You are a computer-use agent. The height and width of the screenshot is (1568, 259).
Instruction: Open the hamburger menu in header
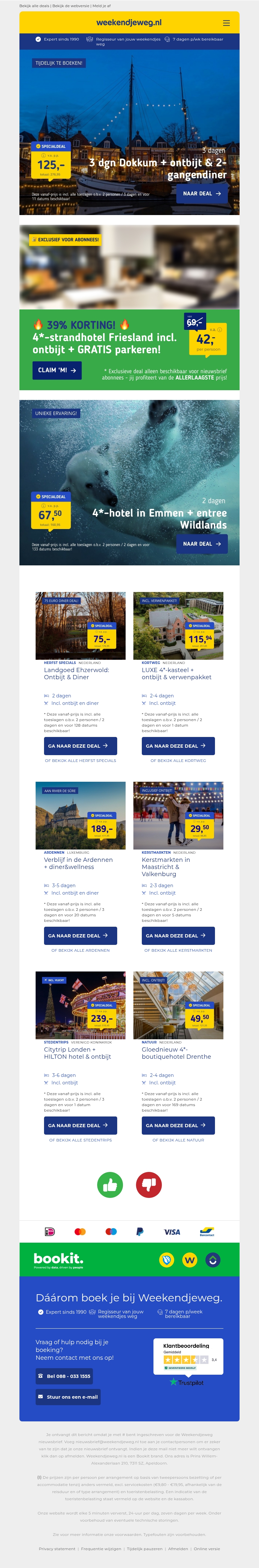(x=226, y=23)
